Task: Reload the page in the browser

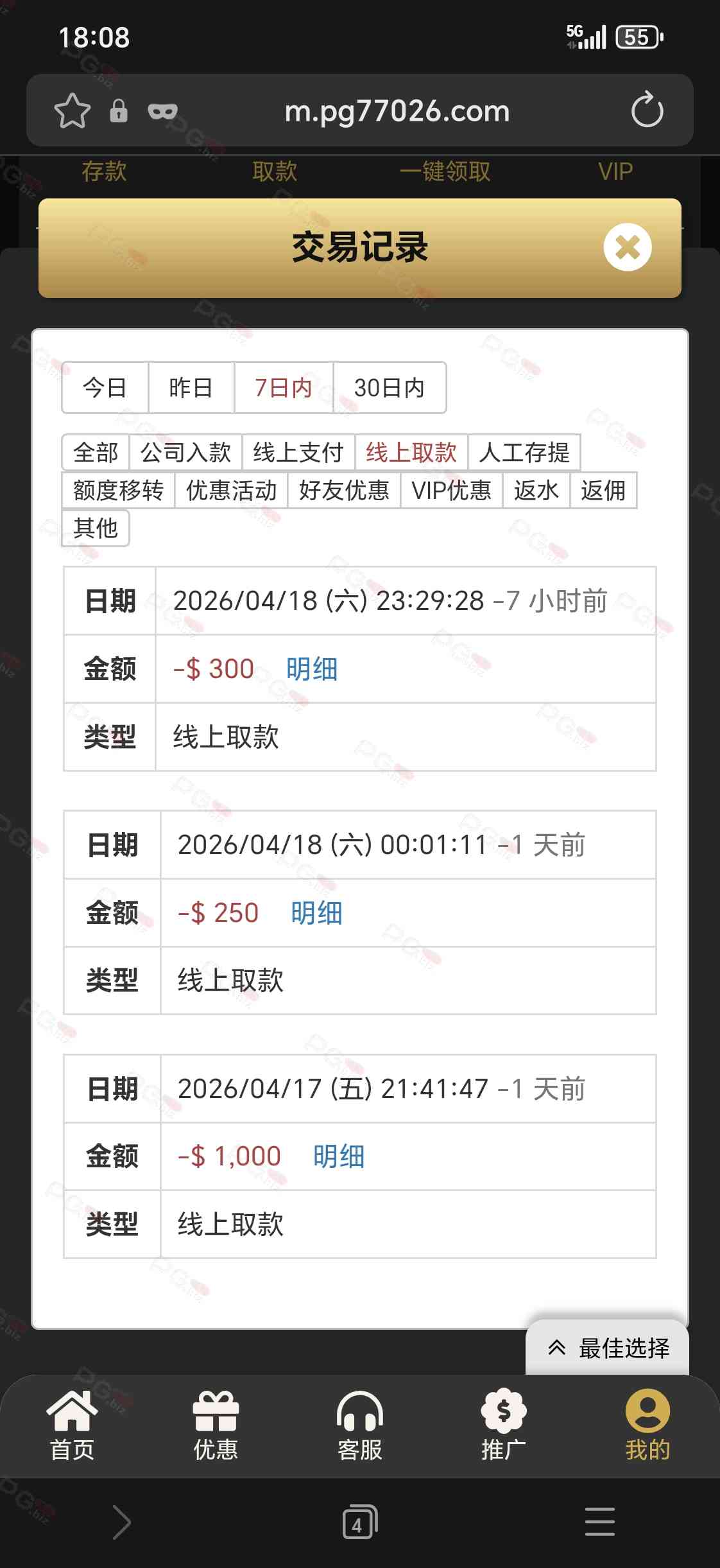Action: pos(647,110)
